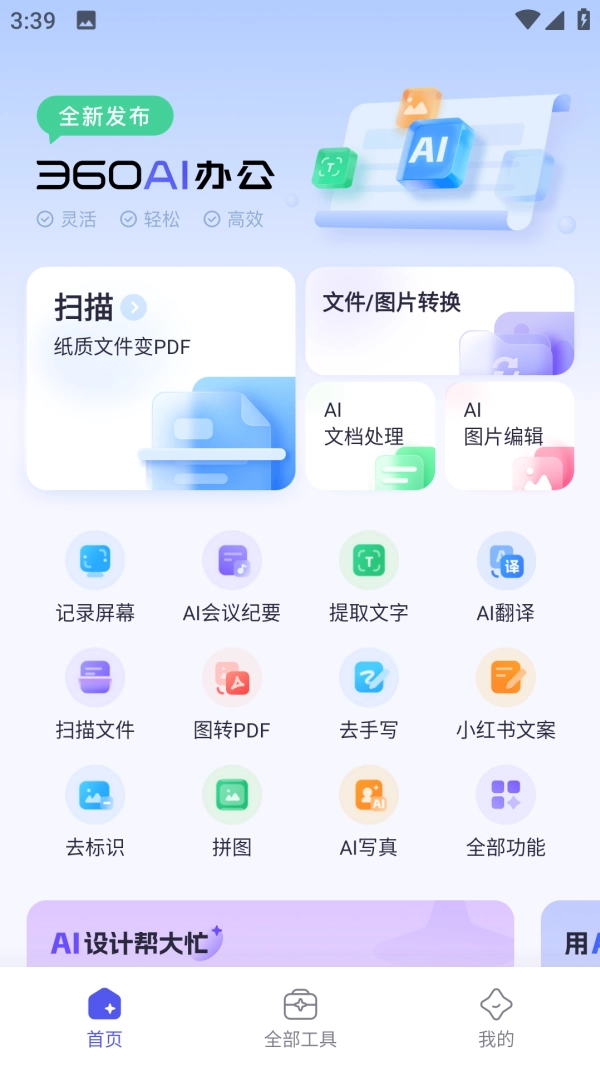600x1067 pixels.
Task: Start 记录屏幕 screen recording tool
Action: tap(95, 576)
